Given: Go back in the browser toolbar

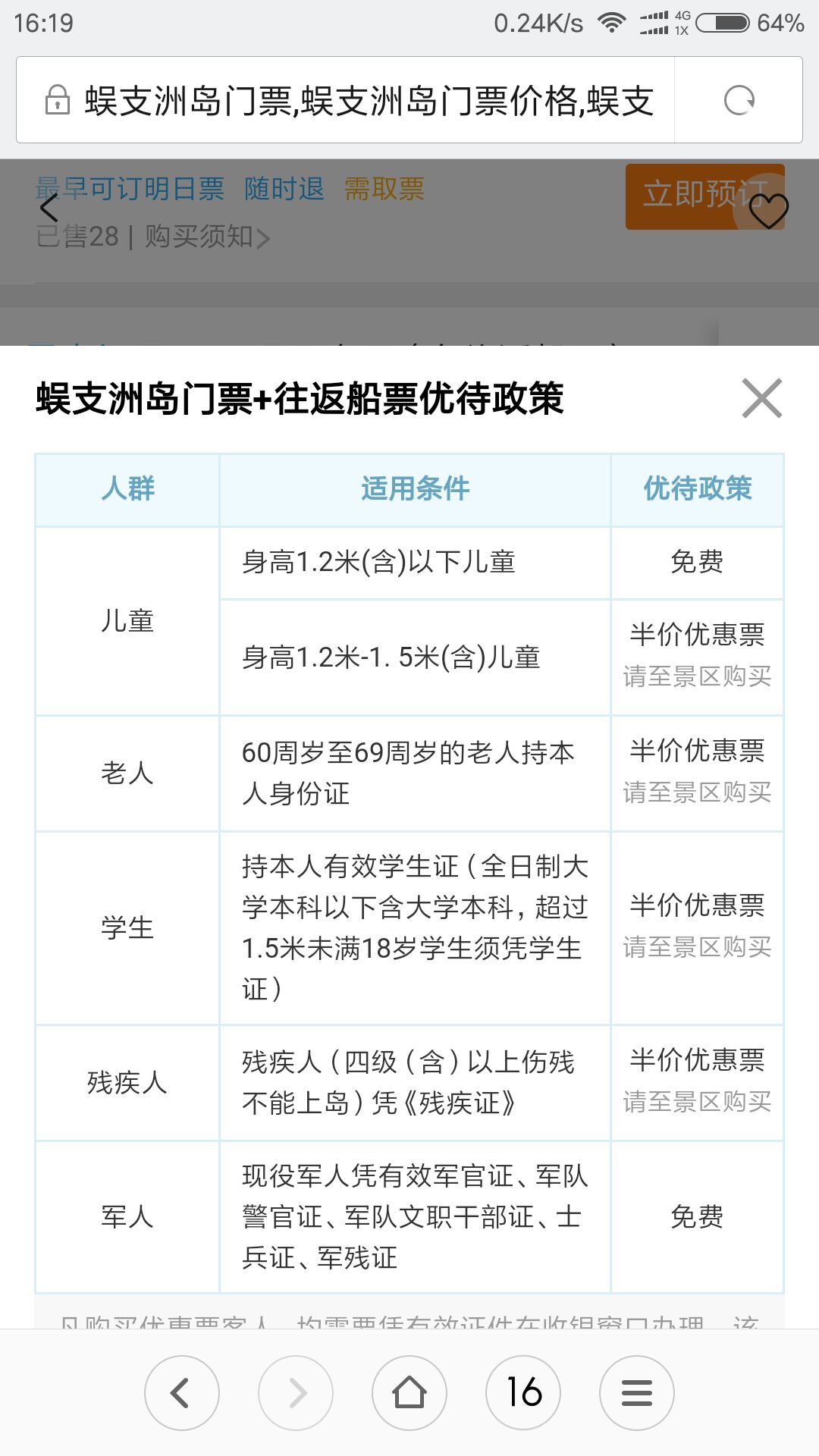Looking at the screenshot, I should click(x=182, y=1393).
